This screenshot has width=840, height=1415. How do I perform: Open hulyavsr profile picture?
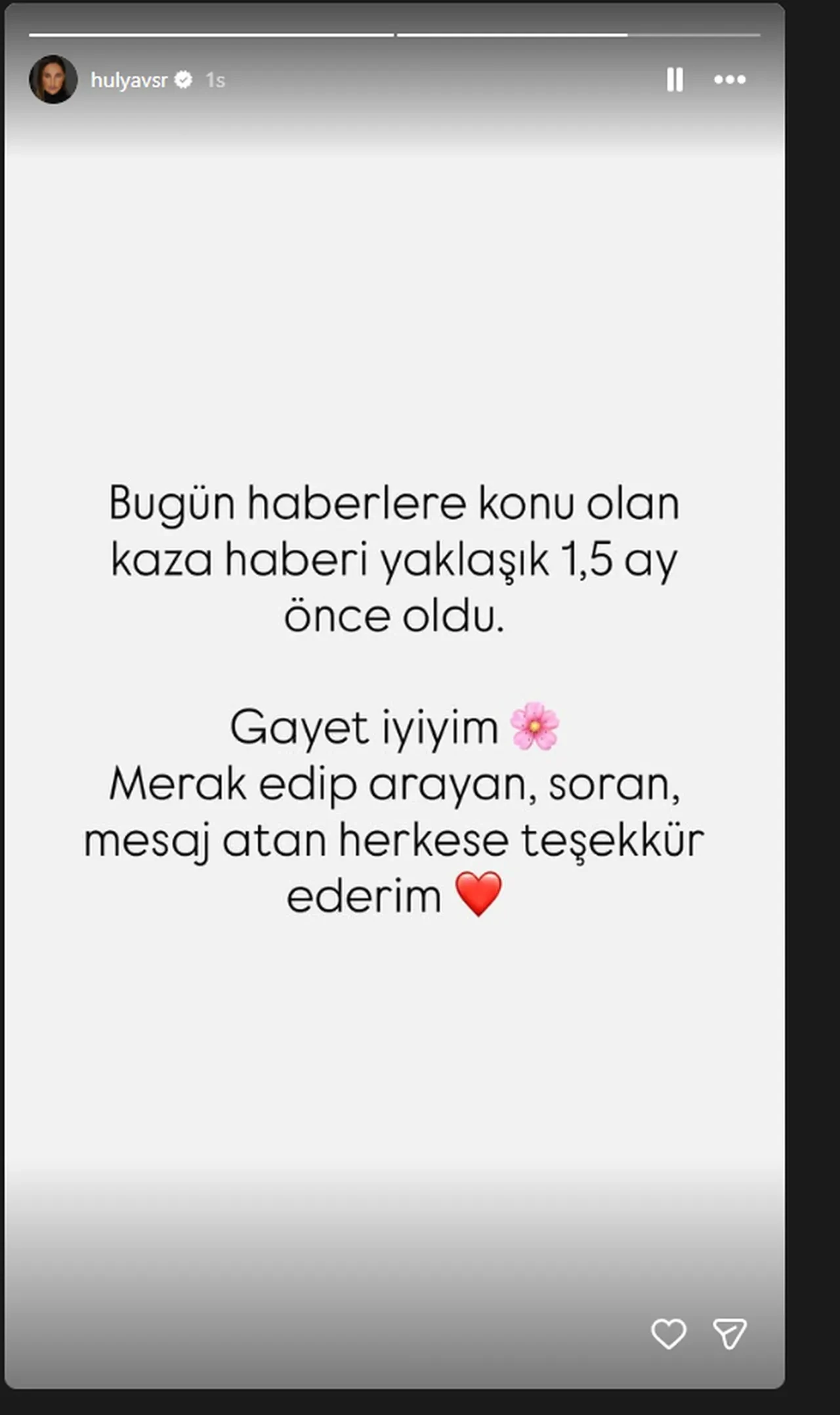coord(53,79)
